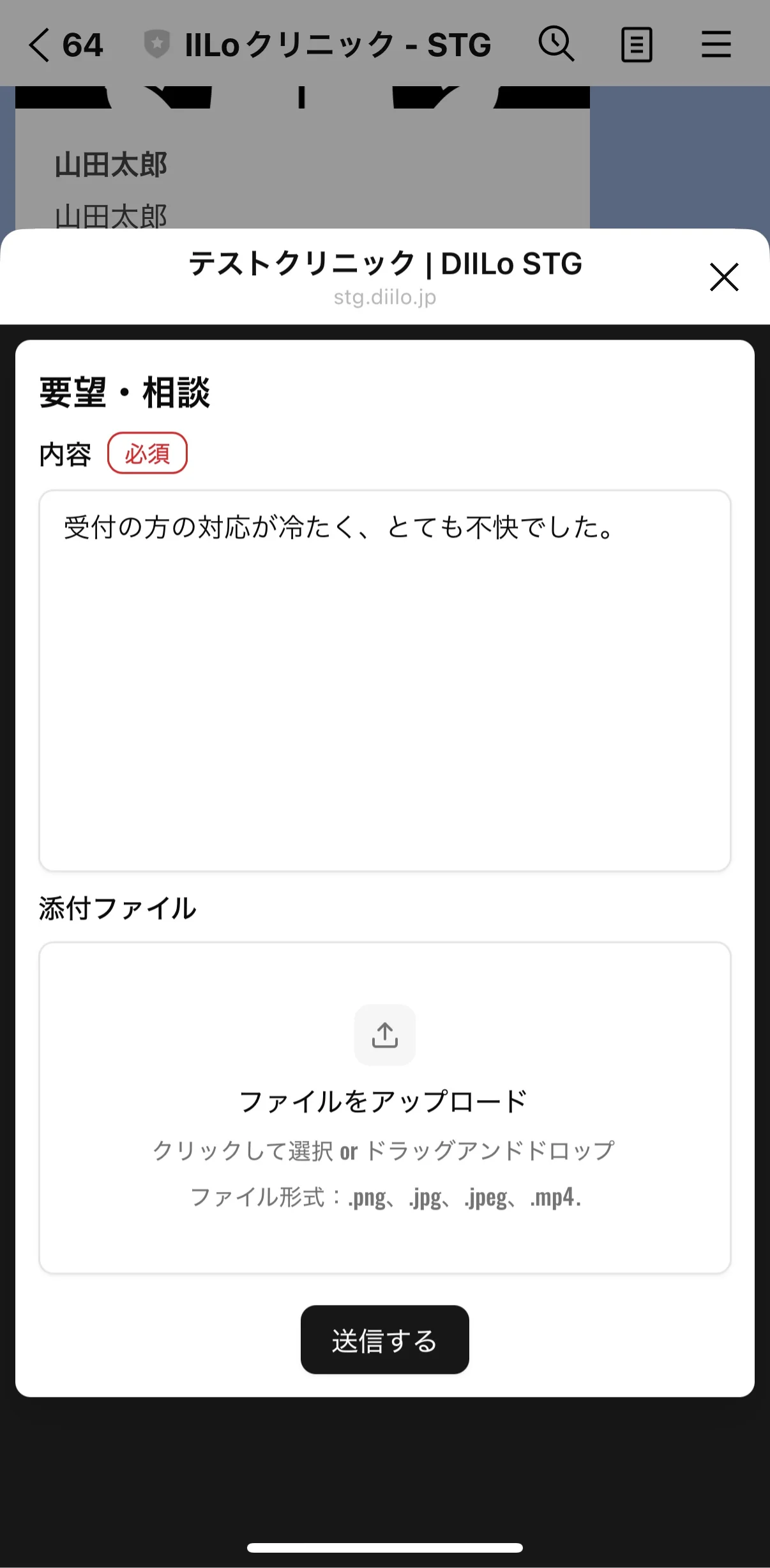
Task: Tap the stg.diilo.jp URL label
Action: click(385, 296)
